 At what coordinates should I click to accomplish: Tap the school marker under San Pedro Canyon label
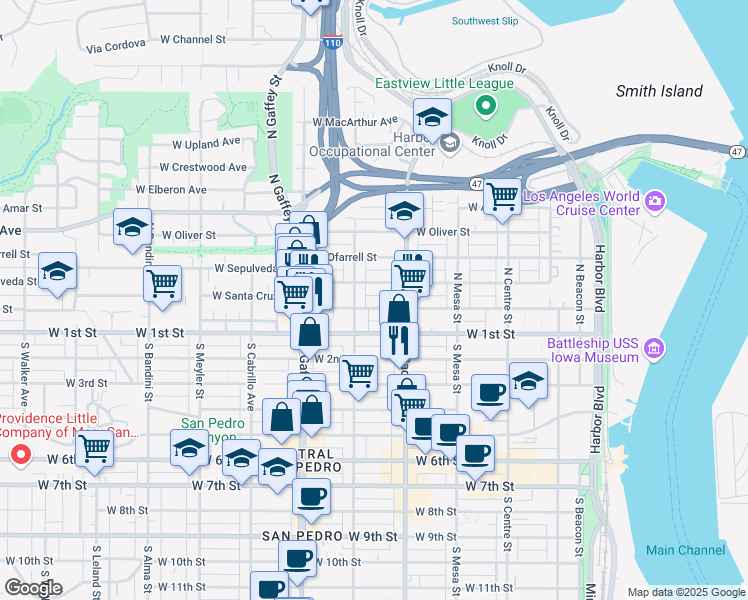(189, 452)
